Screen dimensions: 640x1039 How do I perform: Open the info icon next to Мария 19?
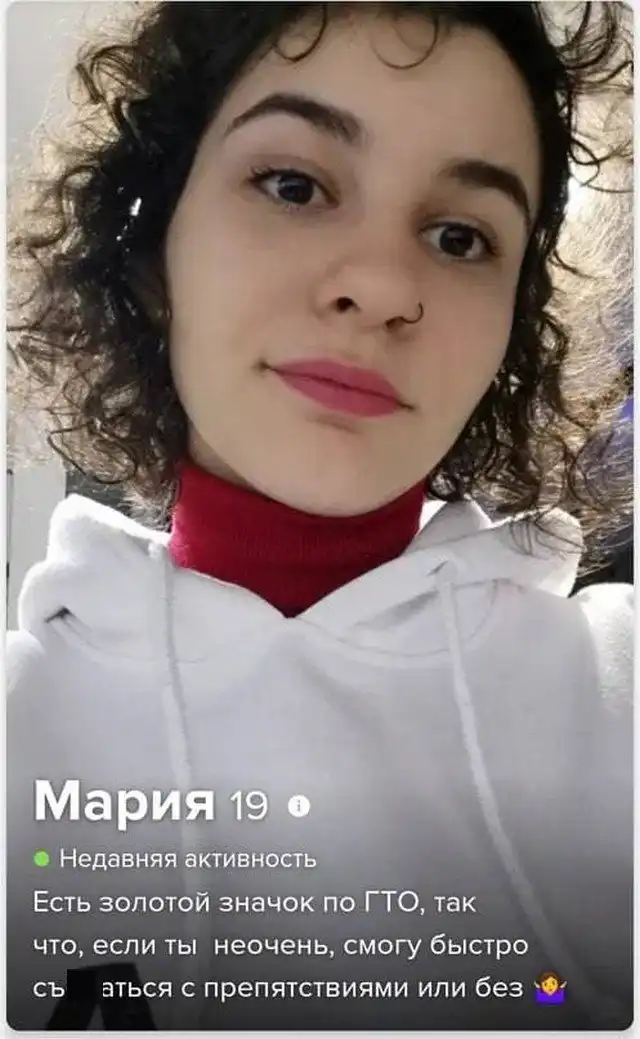click(298, 805)
